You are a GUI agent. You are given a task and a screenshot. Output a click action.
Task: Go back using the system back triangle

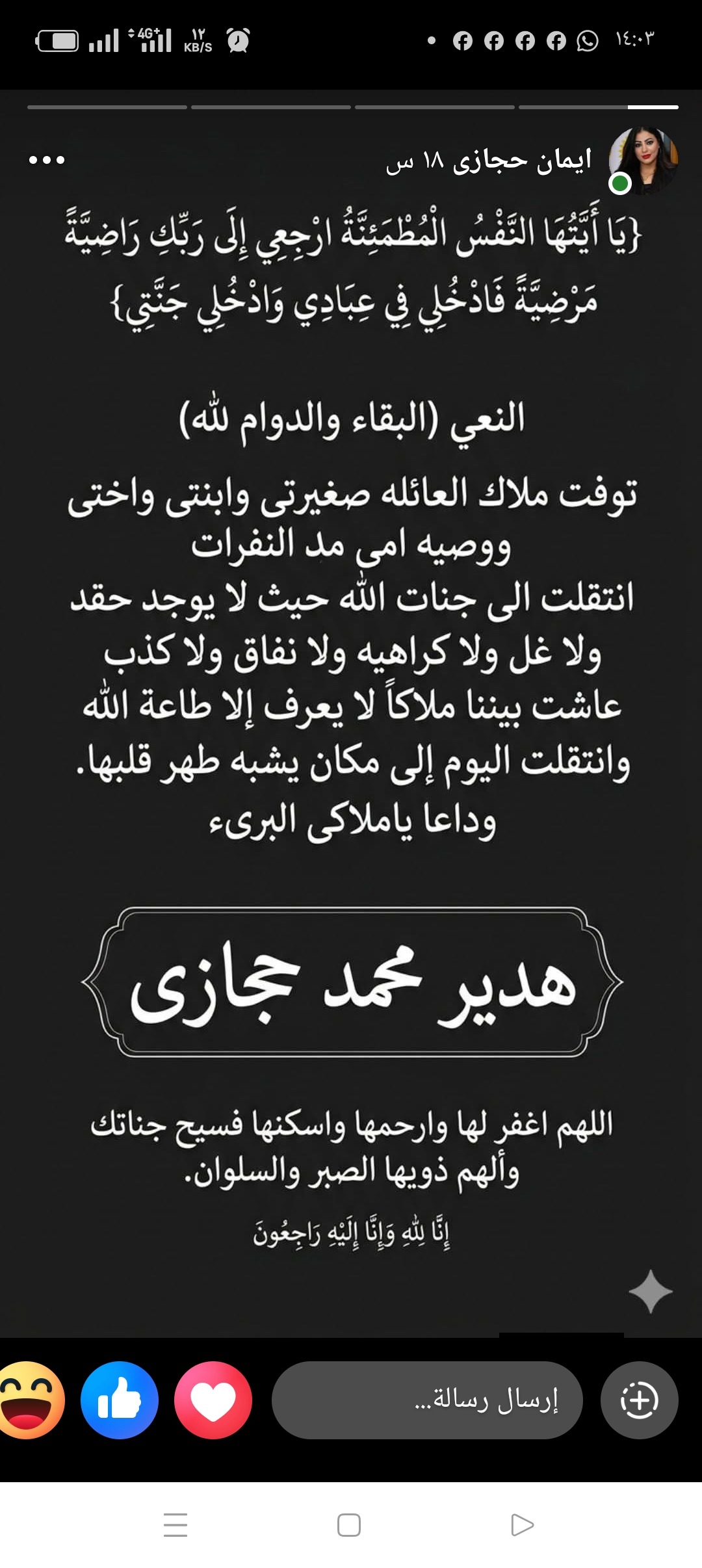point(522,1524)
